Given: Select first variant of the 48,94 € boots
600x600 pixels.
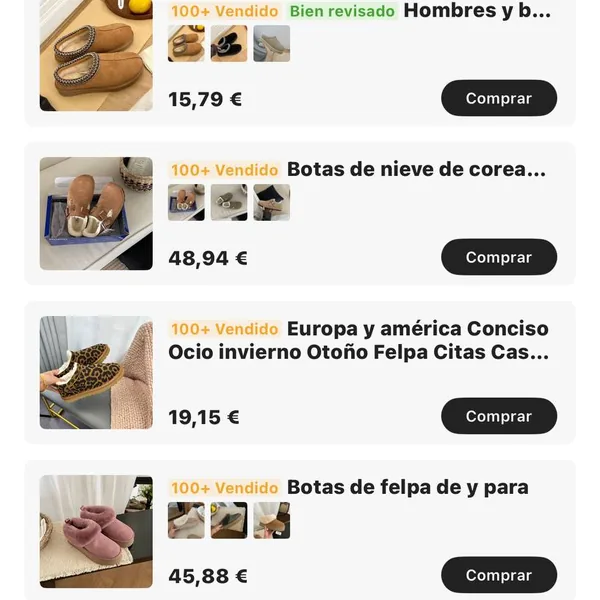Looking at the screenshot, I should 186,202.
